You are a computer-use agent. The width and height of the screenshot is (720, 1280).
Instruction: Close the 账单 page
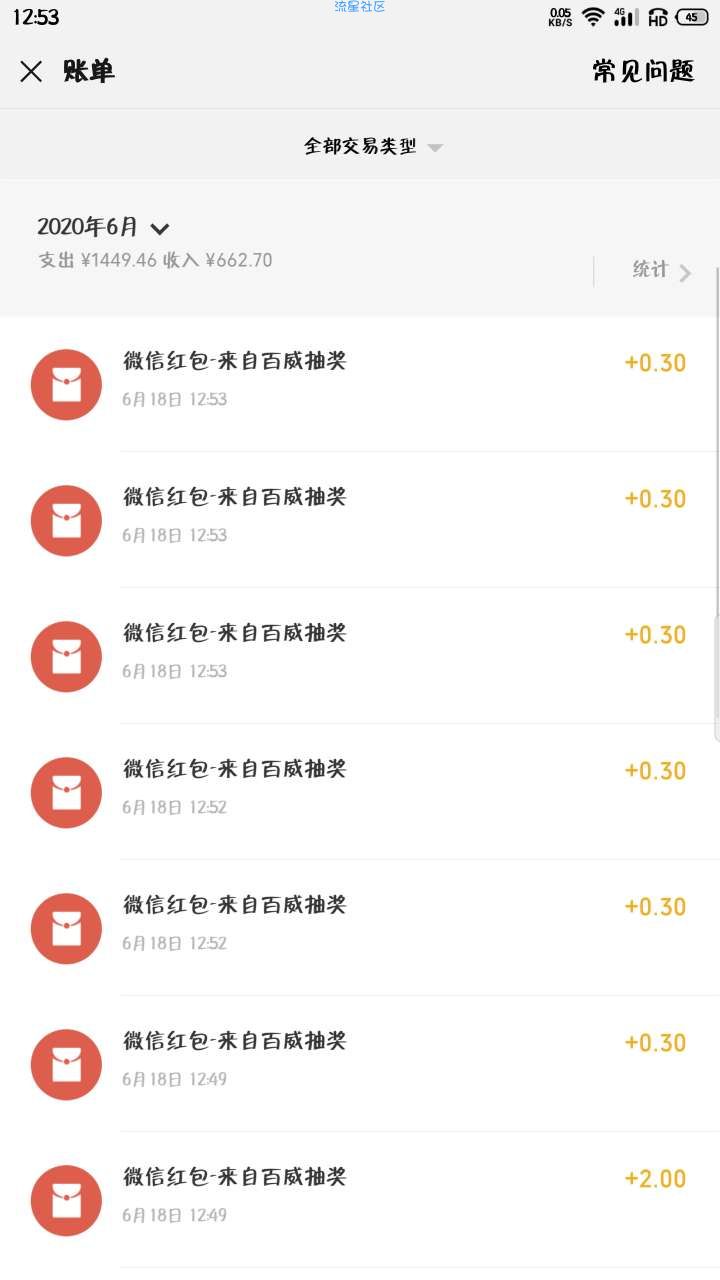click(31, 71)
